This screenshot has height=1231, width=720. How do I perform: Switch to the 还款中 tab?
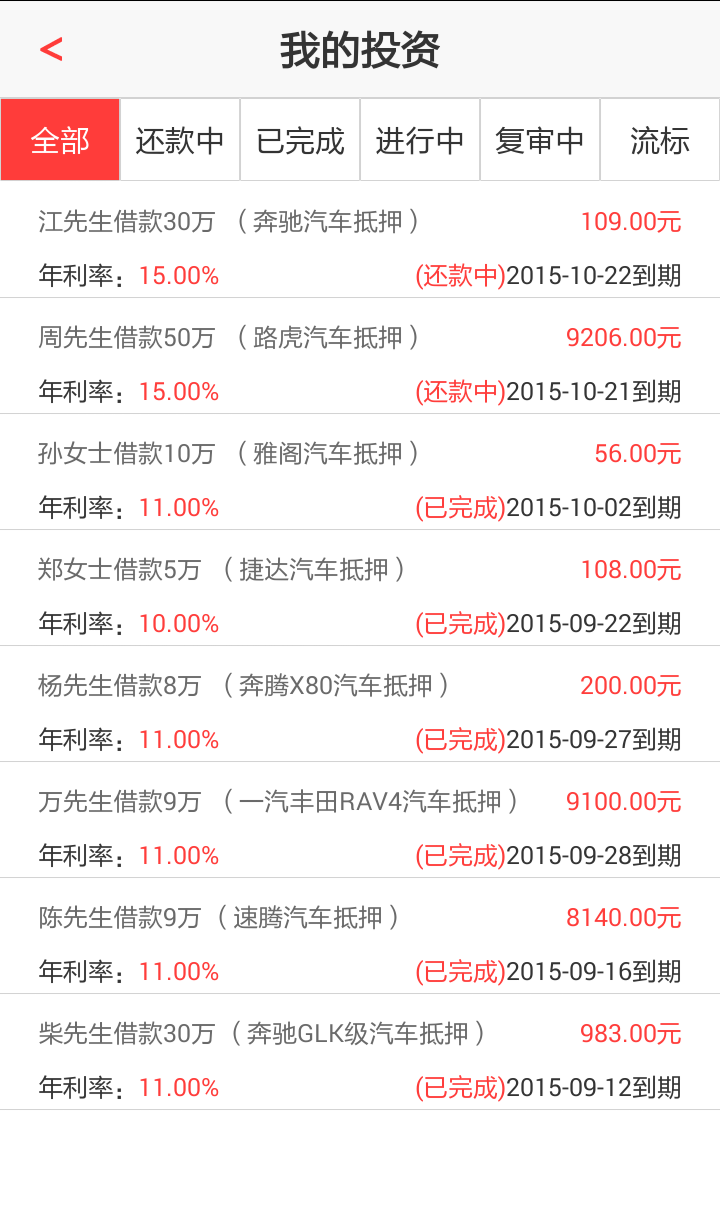point(180,140)
